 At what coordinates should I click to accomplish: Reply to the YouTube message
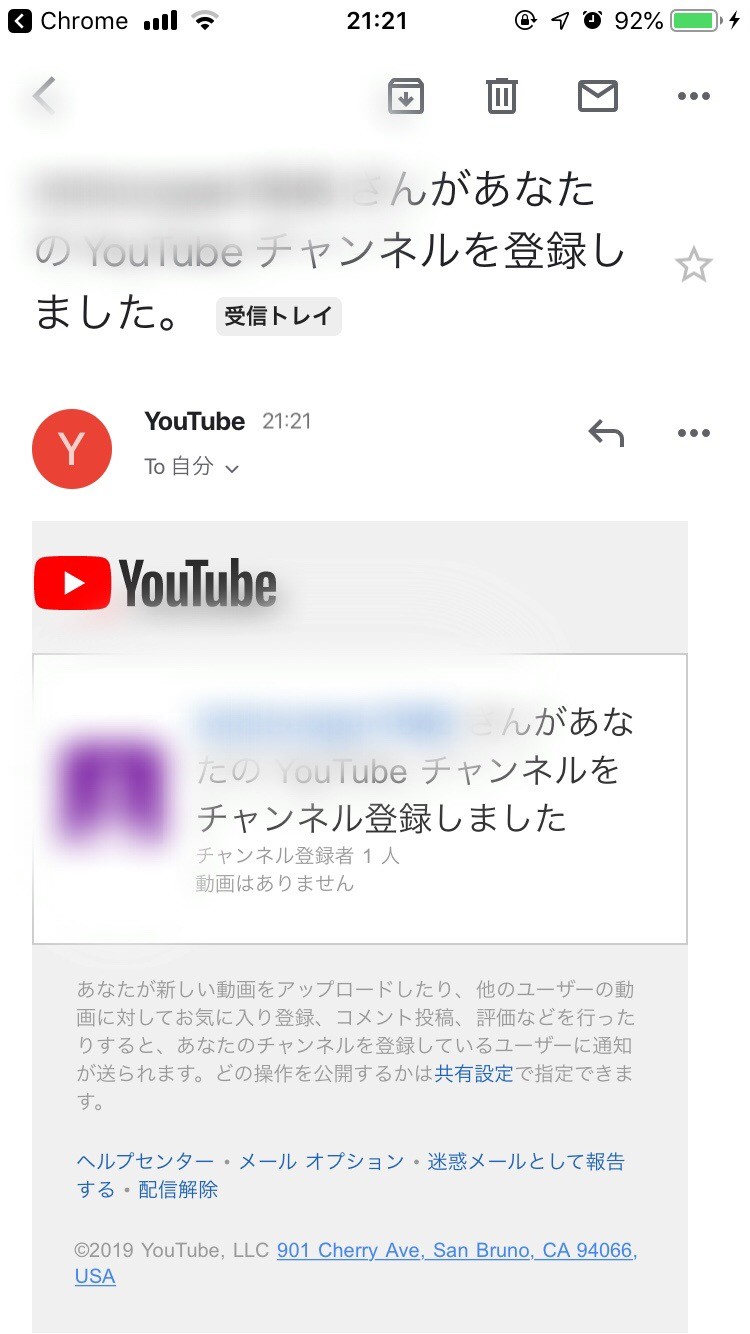606,433
